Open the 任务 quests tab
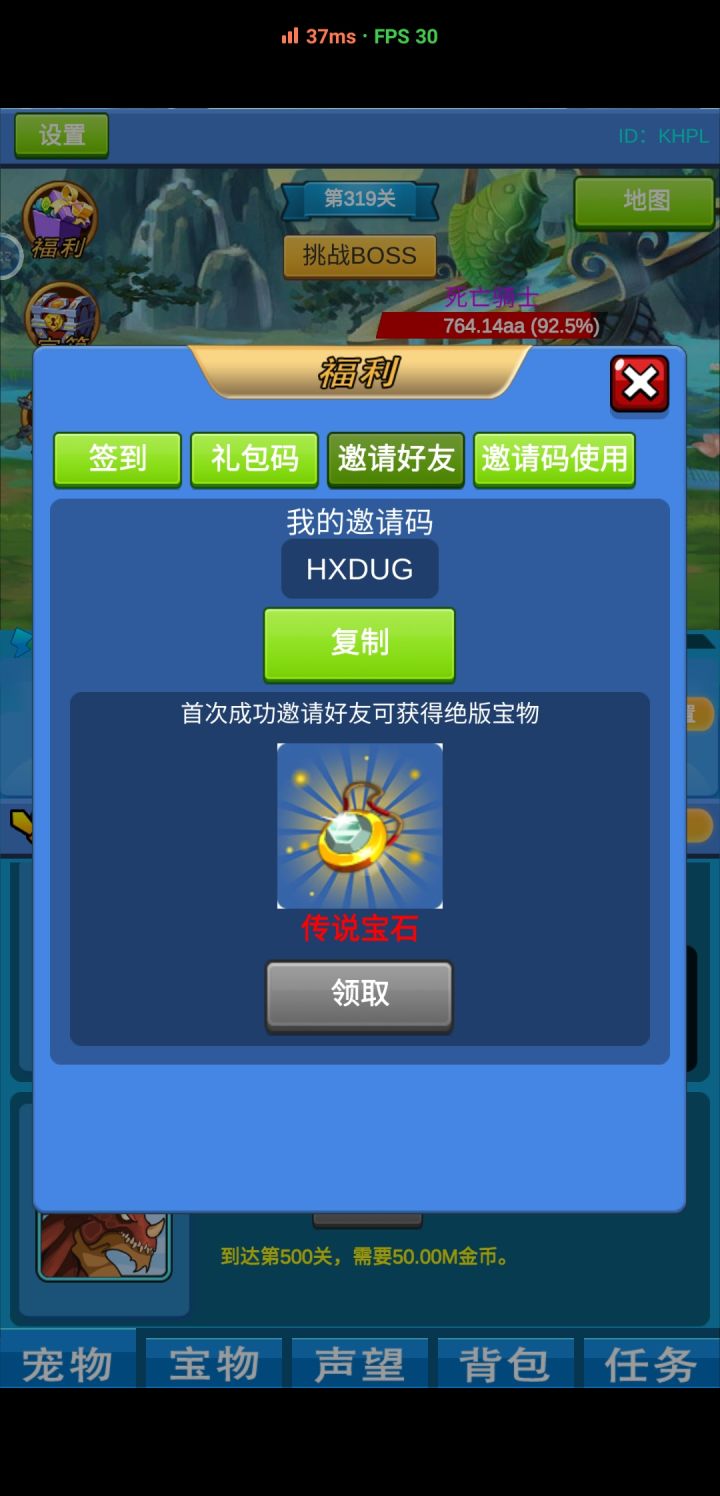The height and width of the screenshot is (1496, 720). point(650,1361)
